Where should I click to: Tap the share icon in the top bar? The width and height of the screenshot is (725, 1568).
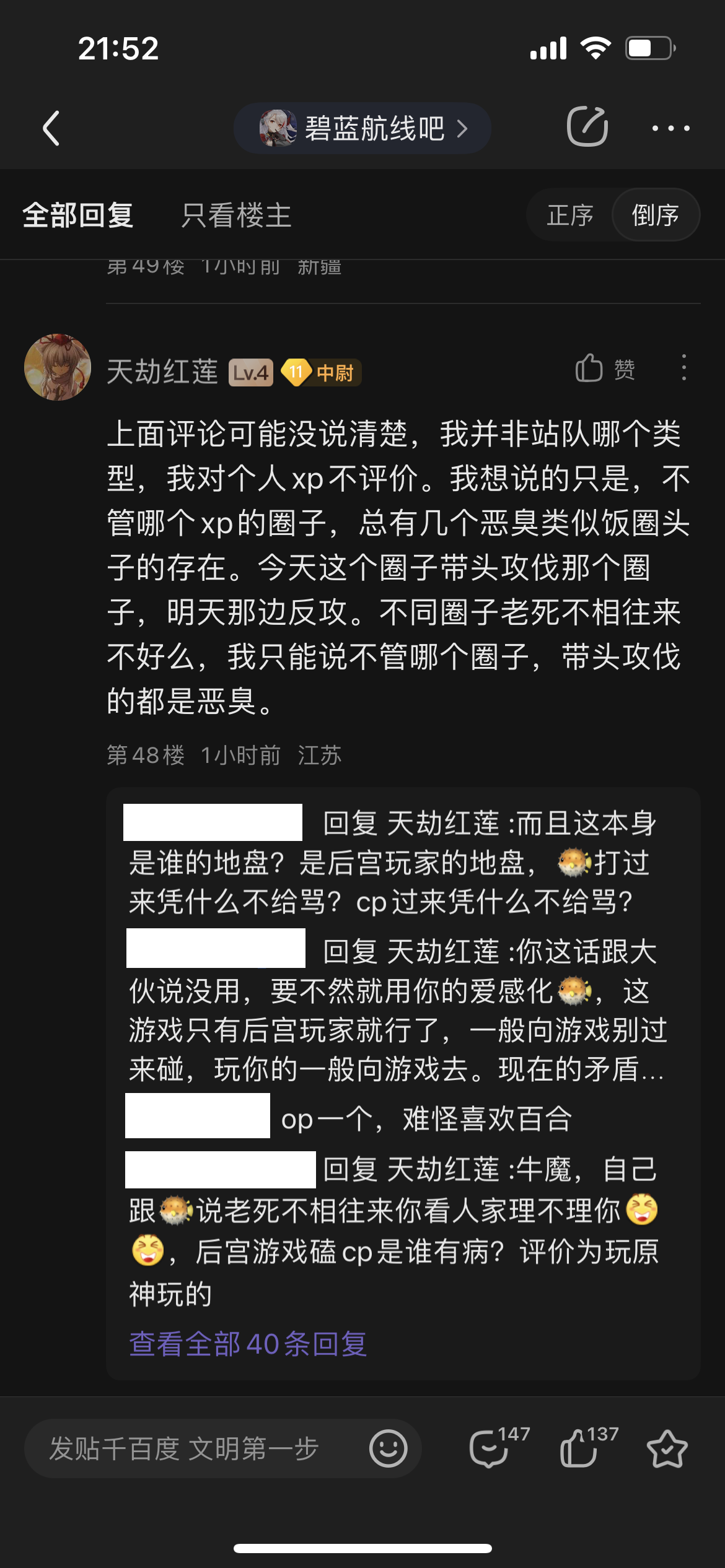click(x=587, y=127)
